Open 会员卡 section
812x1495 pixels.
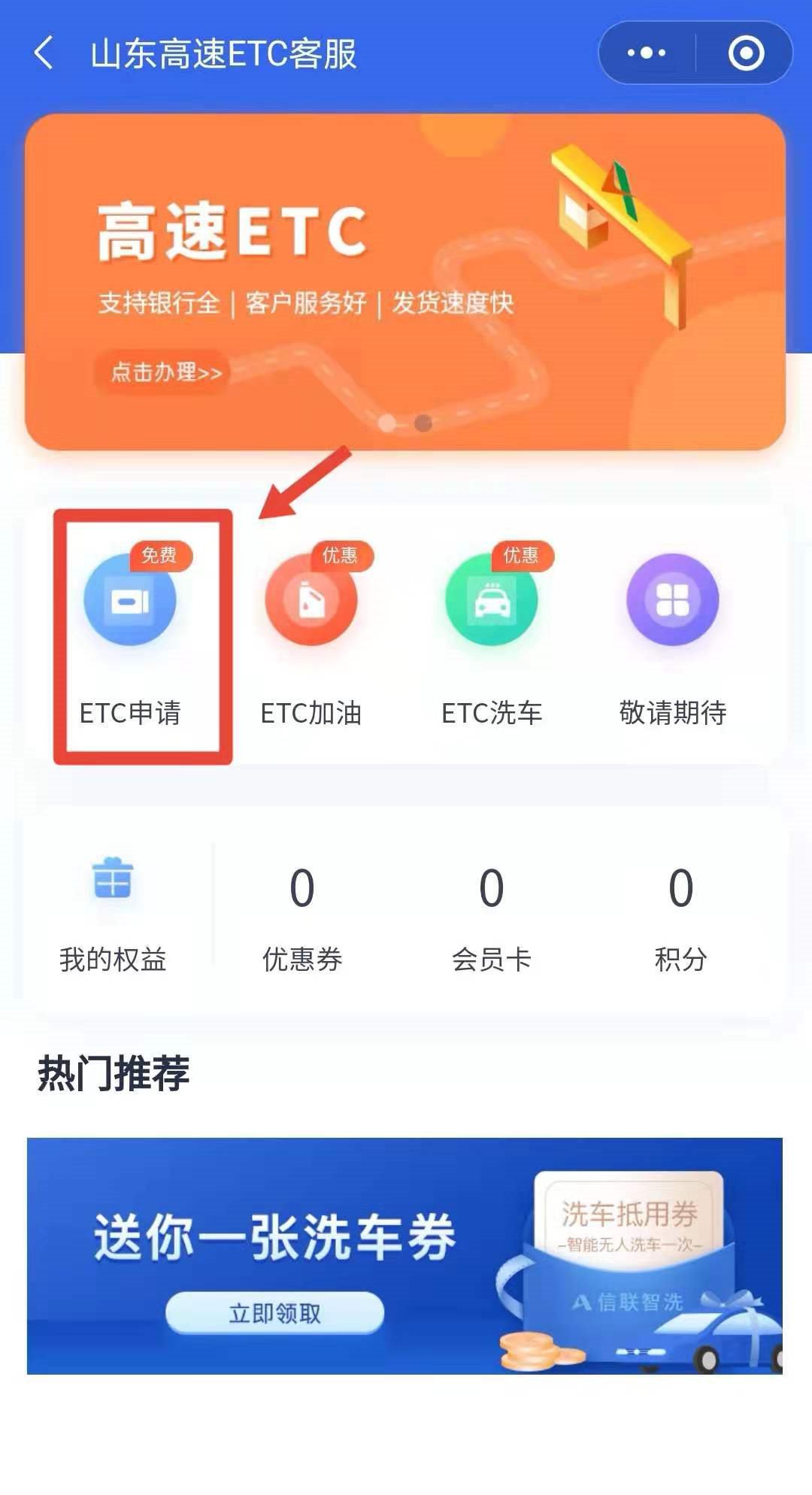[492, 914]
